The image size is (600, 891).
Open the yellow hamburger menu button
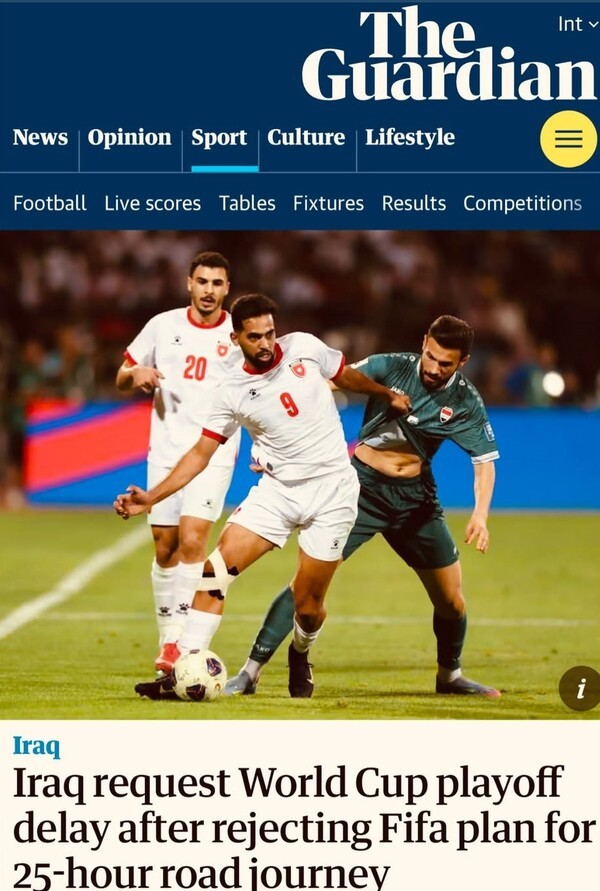[x=568, y=139]
